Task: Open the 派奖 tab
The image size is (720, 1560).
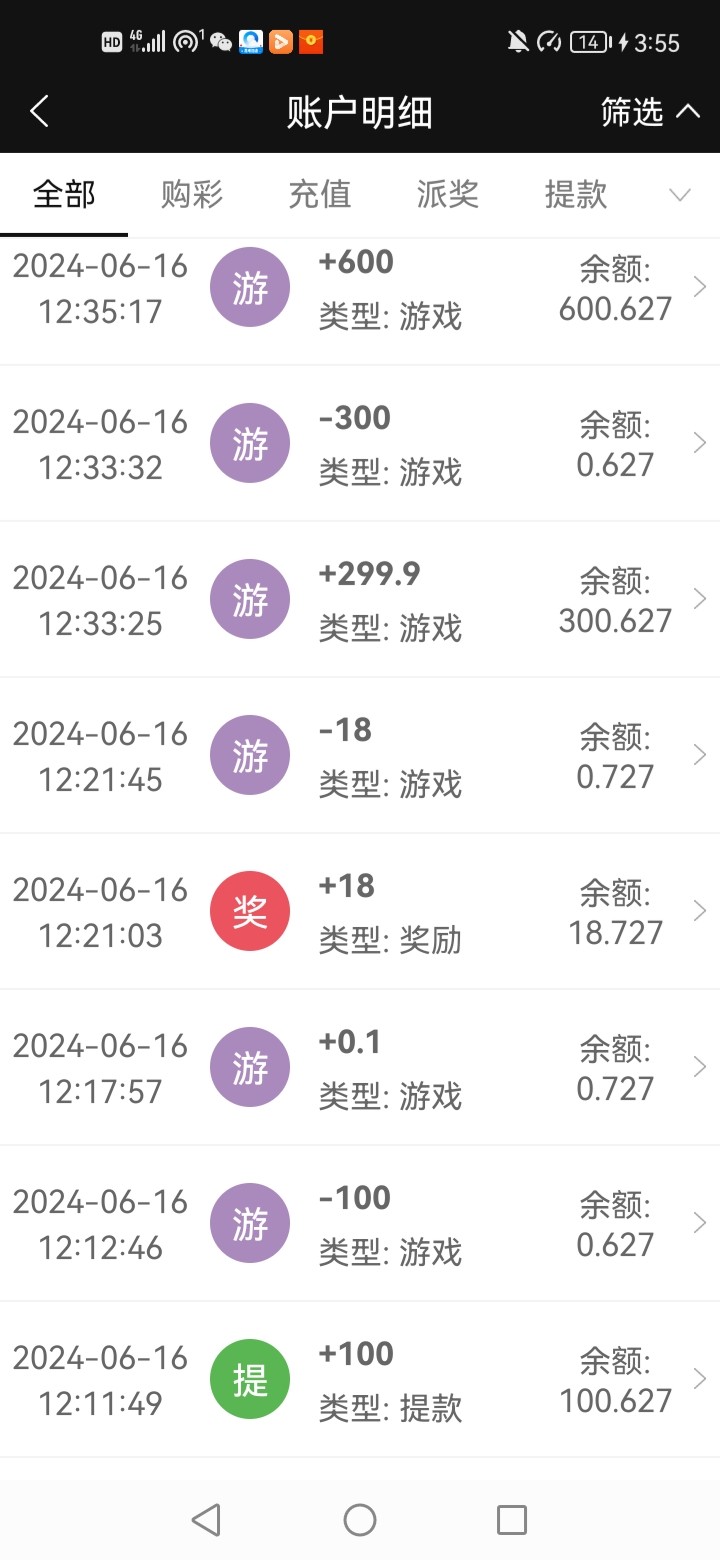Action: (x=447, y=196)
